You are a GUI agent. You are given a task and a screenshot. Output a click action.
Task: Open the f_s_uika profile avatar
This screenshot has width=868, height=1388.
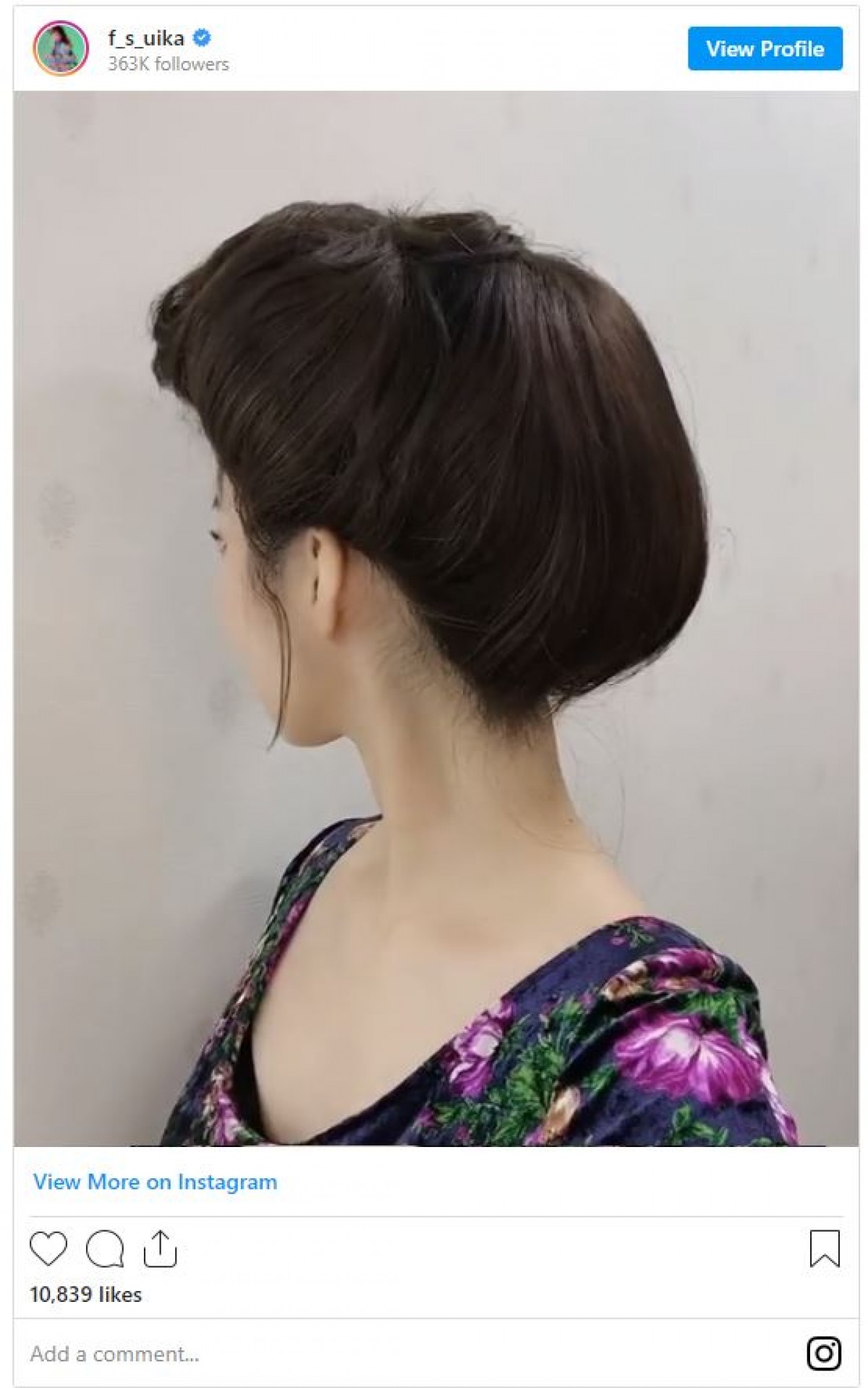(61, 48)
